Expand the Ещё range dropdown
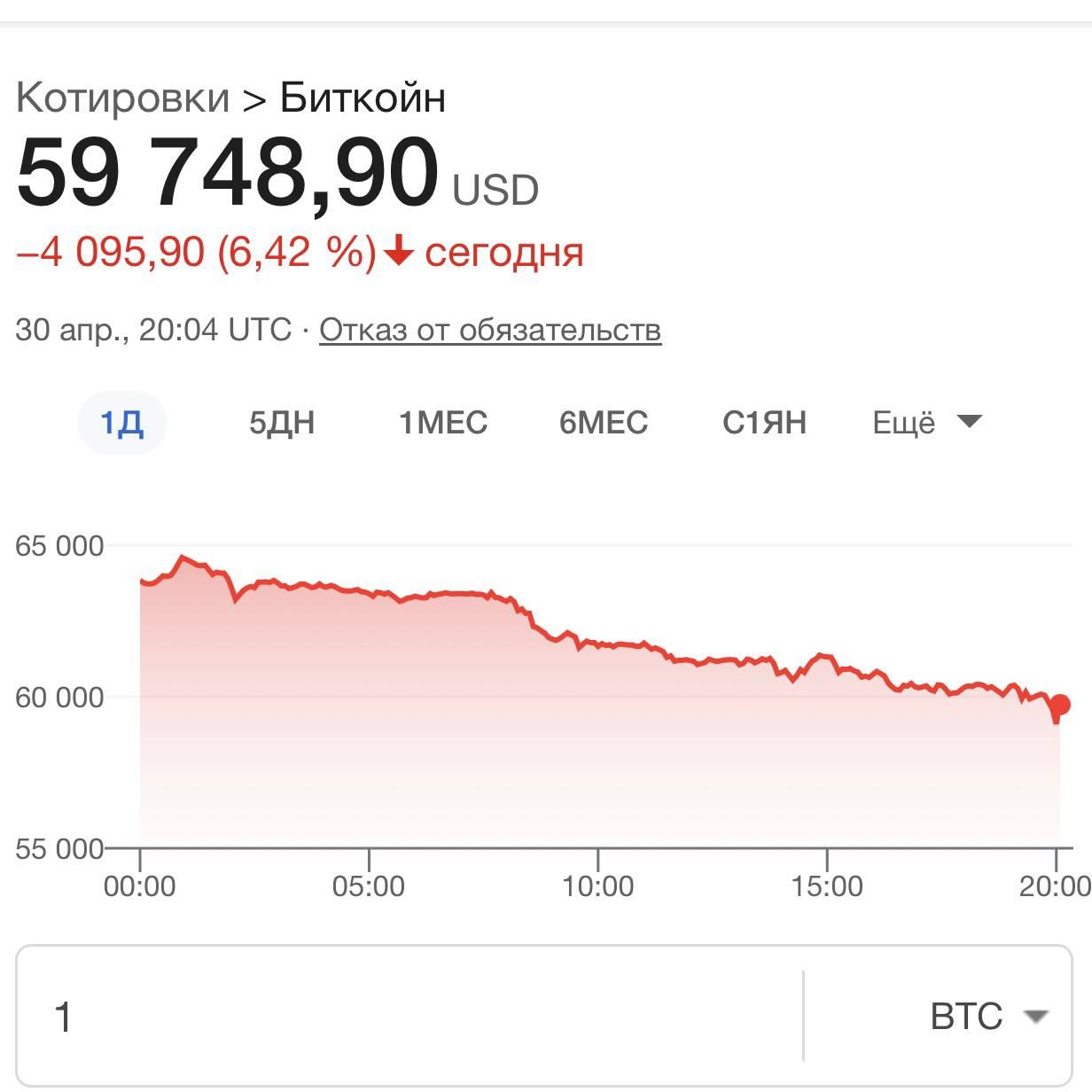1092x1092 pixels. pyautogui.click(x=926, y=422)
